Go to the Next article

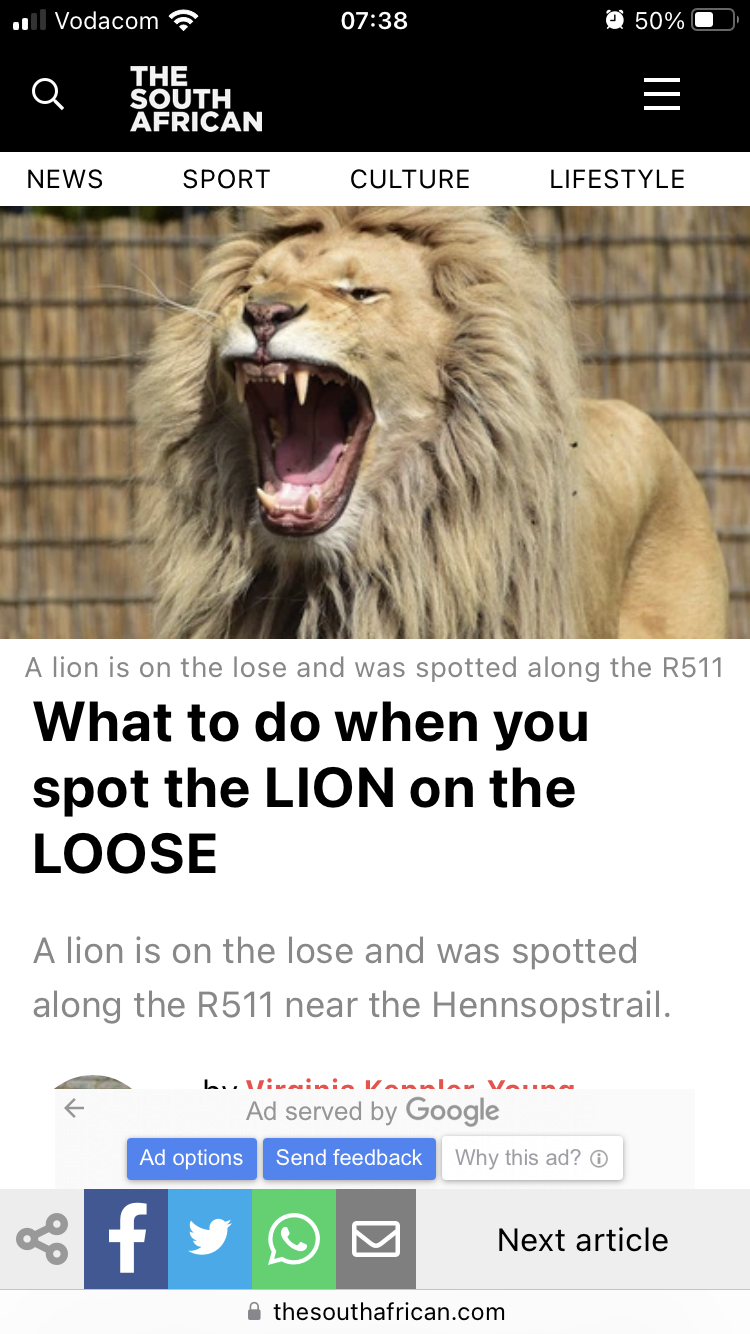(x=583, y=1239)
